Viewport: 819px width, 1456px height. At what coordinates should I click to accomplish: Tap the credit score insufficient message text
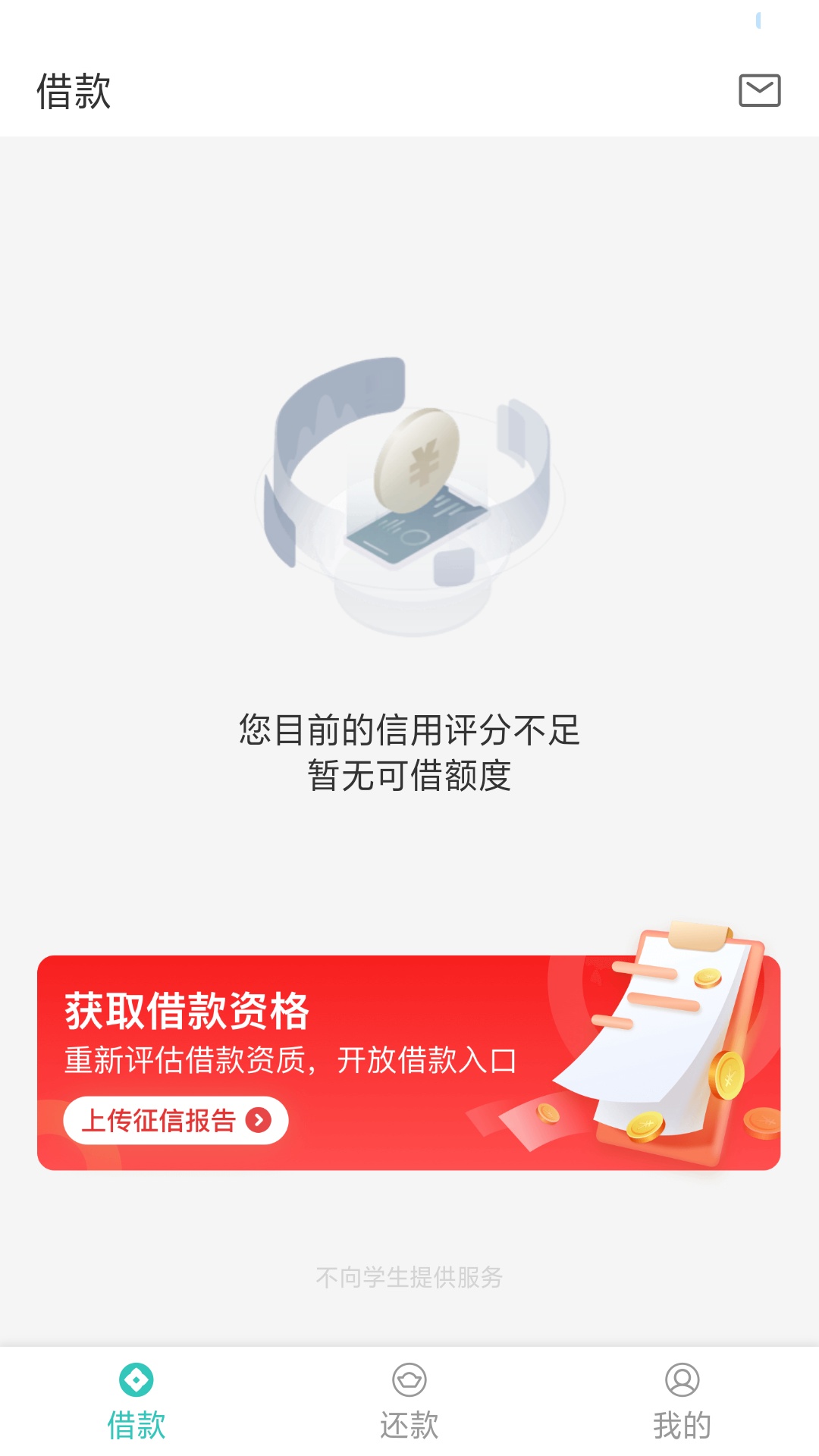409,751
